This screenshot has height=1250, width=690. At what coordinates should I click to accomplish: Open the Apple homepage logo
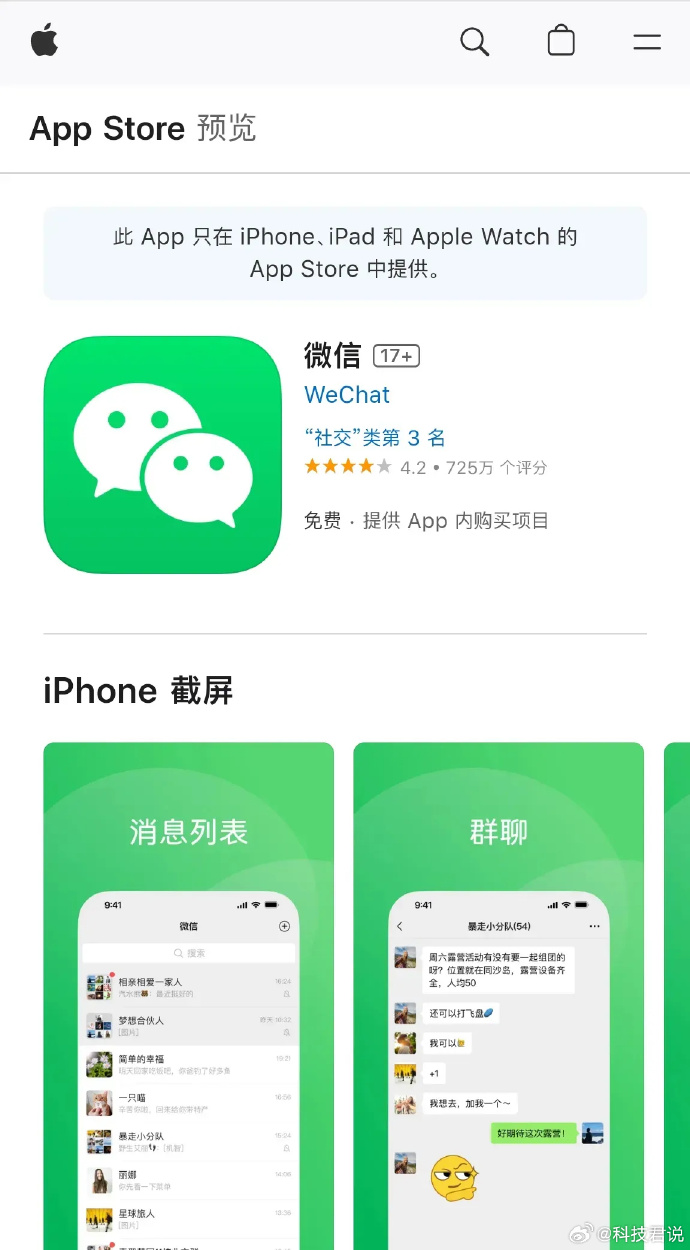click(x=44, y=41)
